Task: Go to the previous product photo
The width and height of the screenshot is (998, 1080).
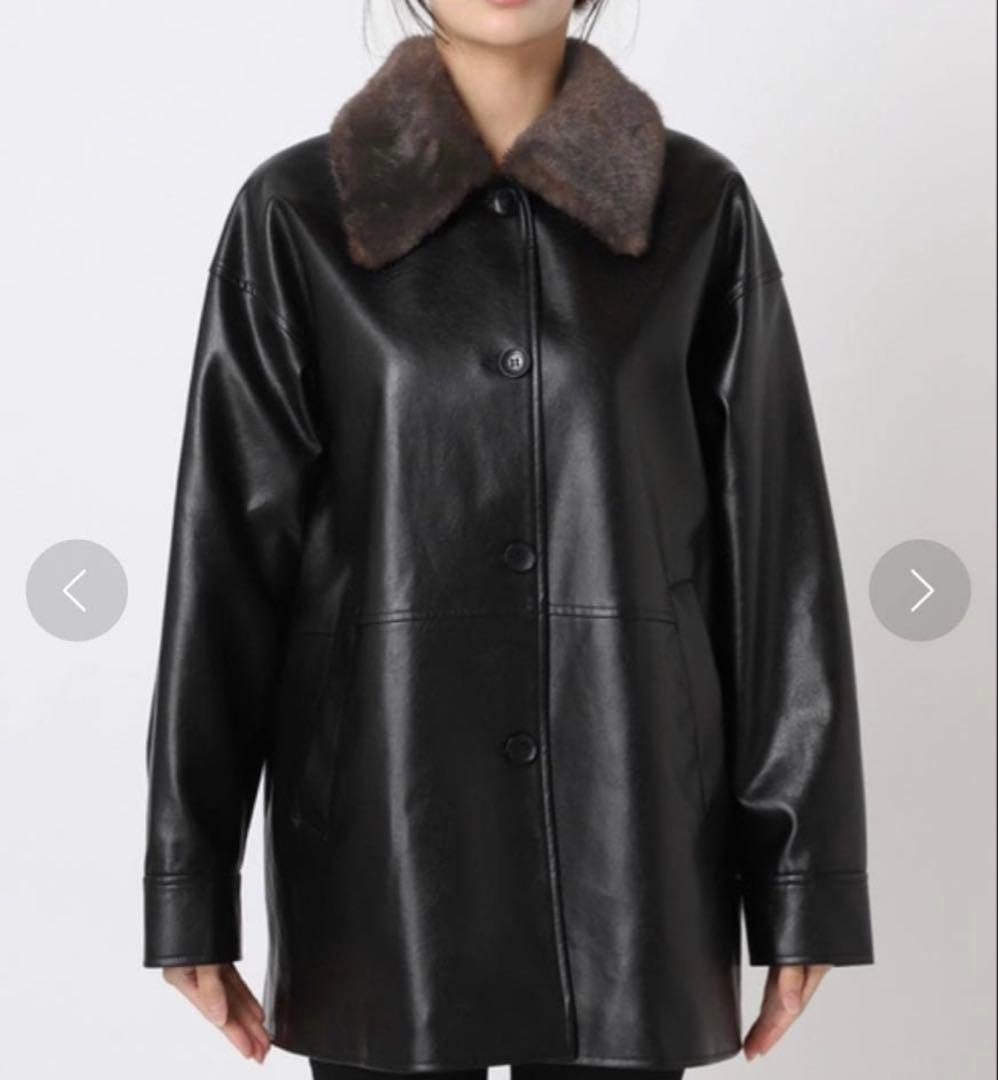Action: tap(76, 590)
